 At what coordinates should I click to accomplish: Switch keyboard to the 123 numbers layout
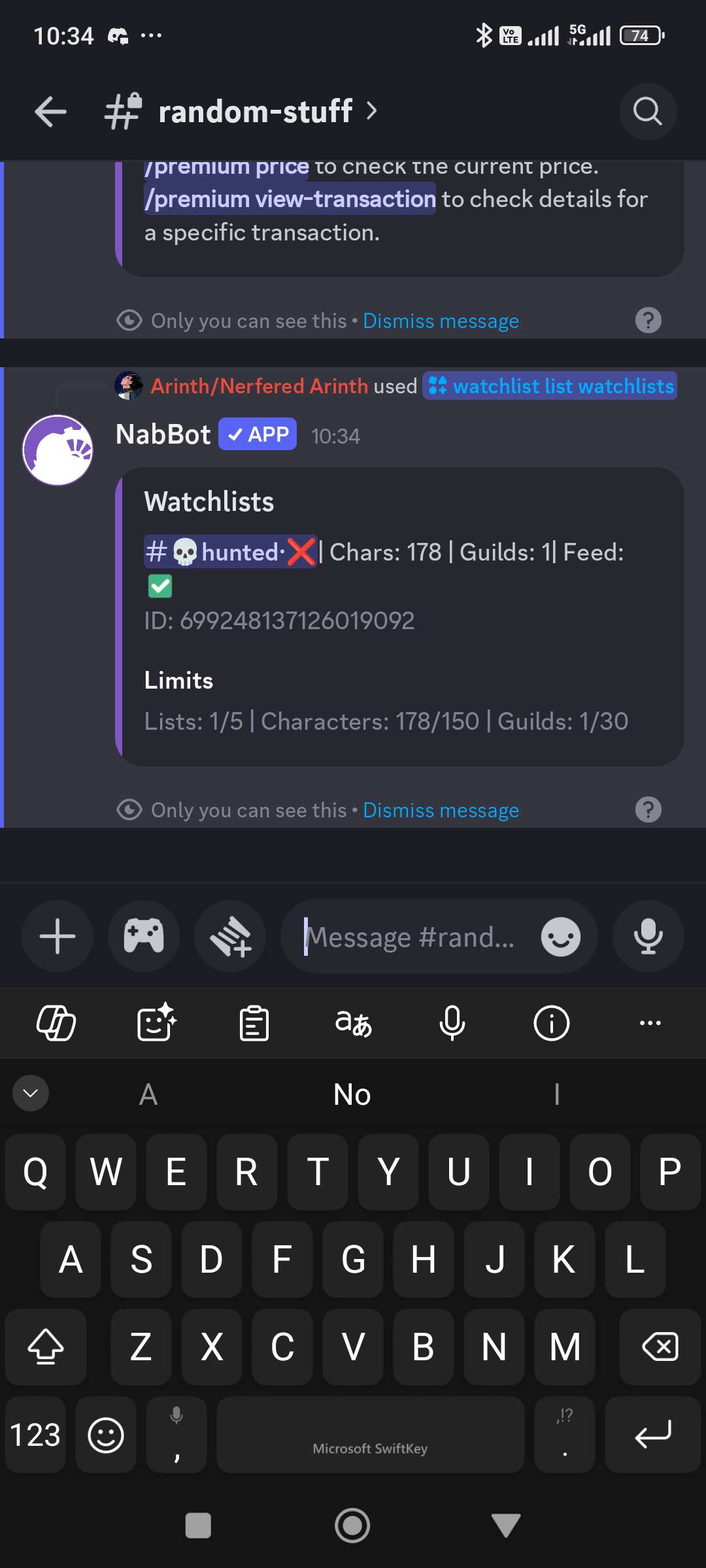click(35, 1435)
